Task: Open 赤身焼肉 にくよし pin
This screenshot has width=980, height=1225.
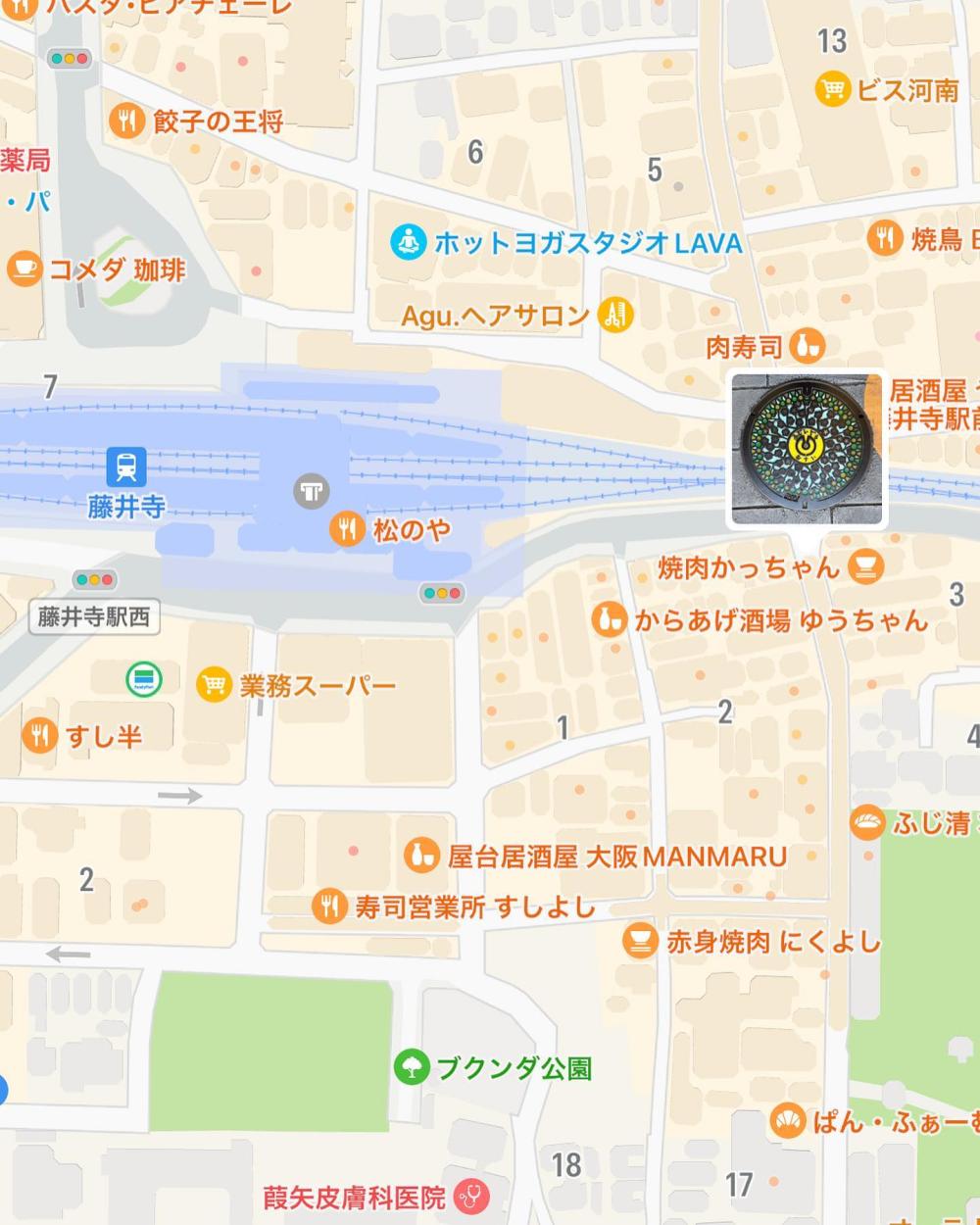Action: pos(640,941)
